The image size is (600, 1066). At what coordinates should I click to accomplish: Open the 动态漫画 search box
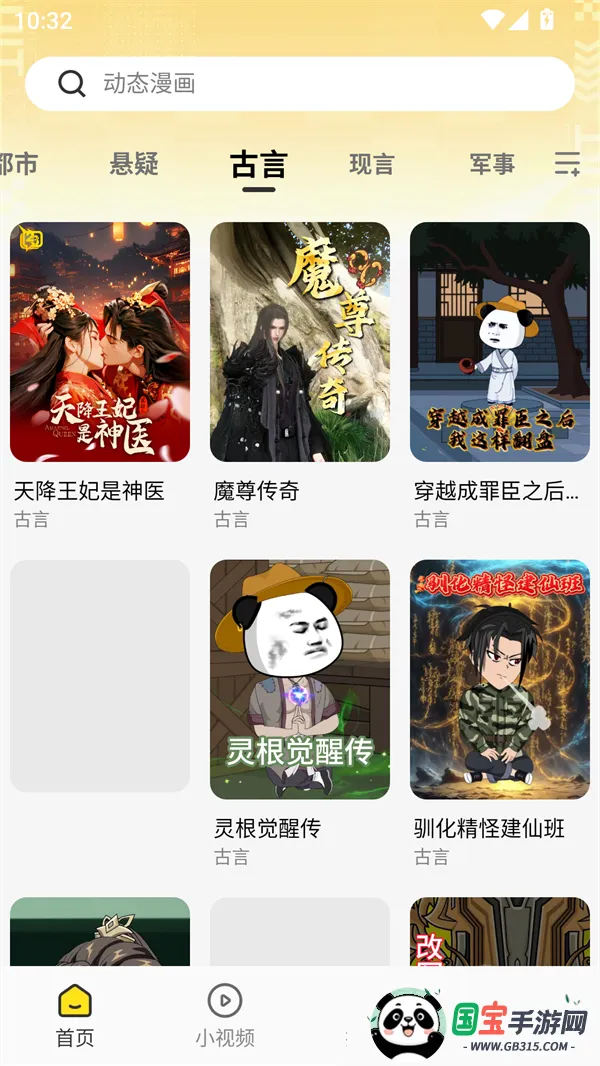(x=300, y=84)
